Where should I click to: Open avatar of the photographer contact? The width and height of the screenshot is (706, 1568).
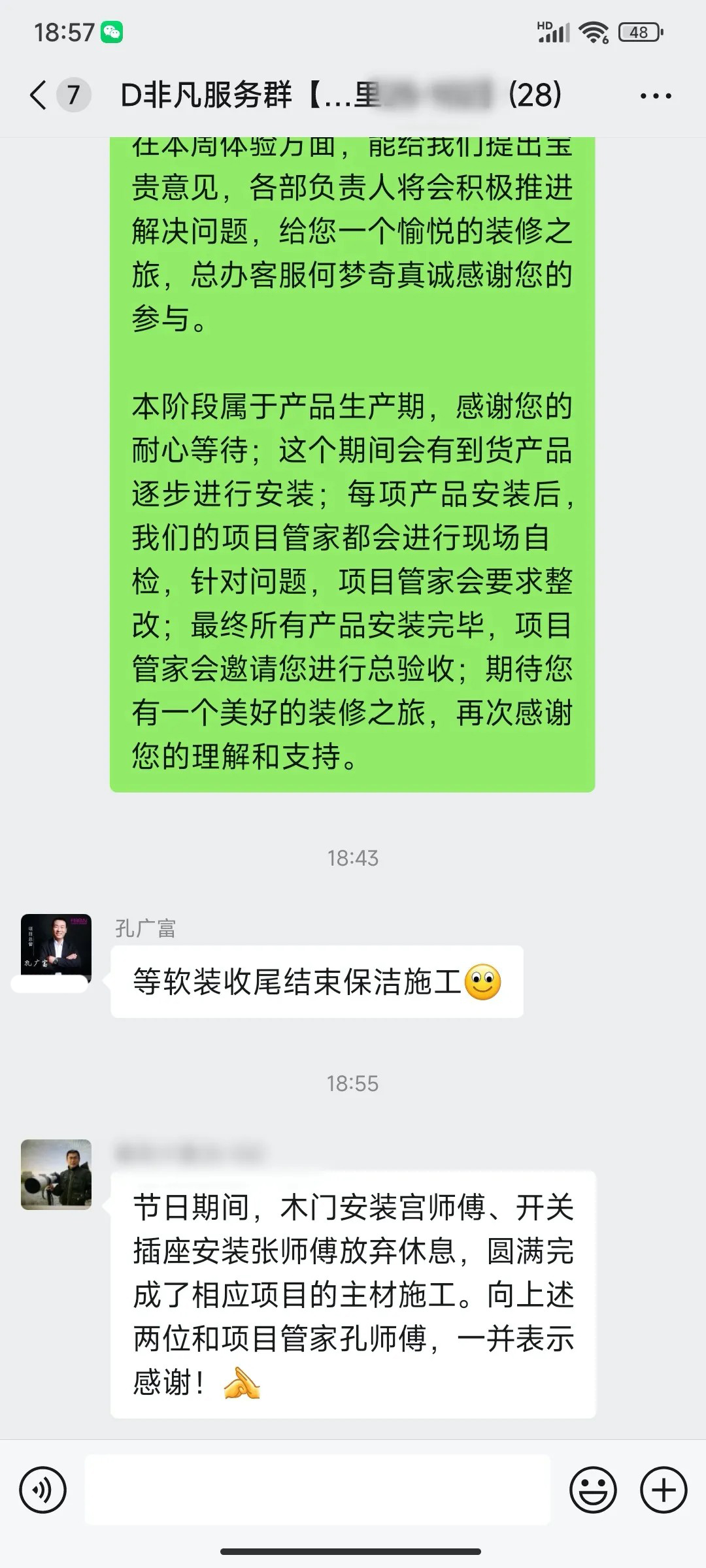point(56,1175)
